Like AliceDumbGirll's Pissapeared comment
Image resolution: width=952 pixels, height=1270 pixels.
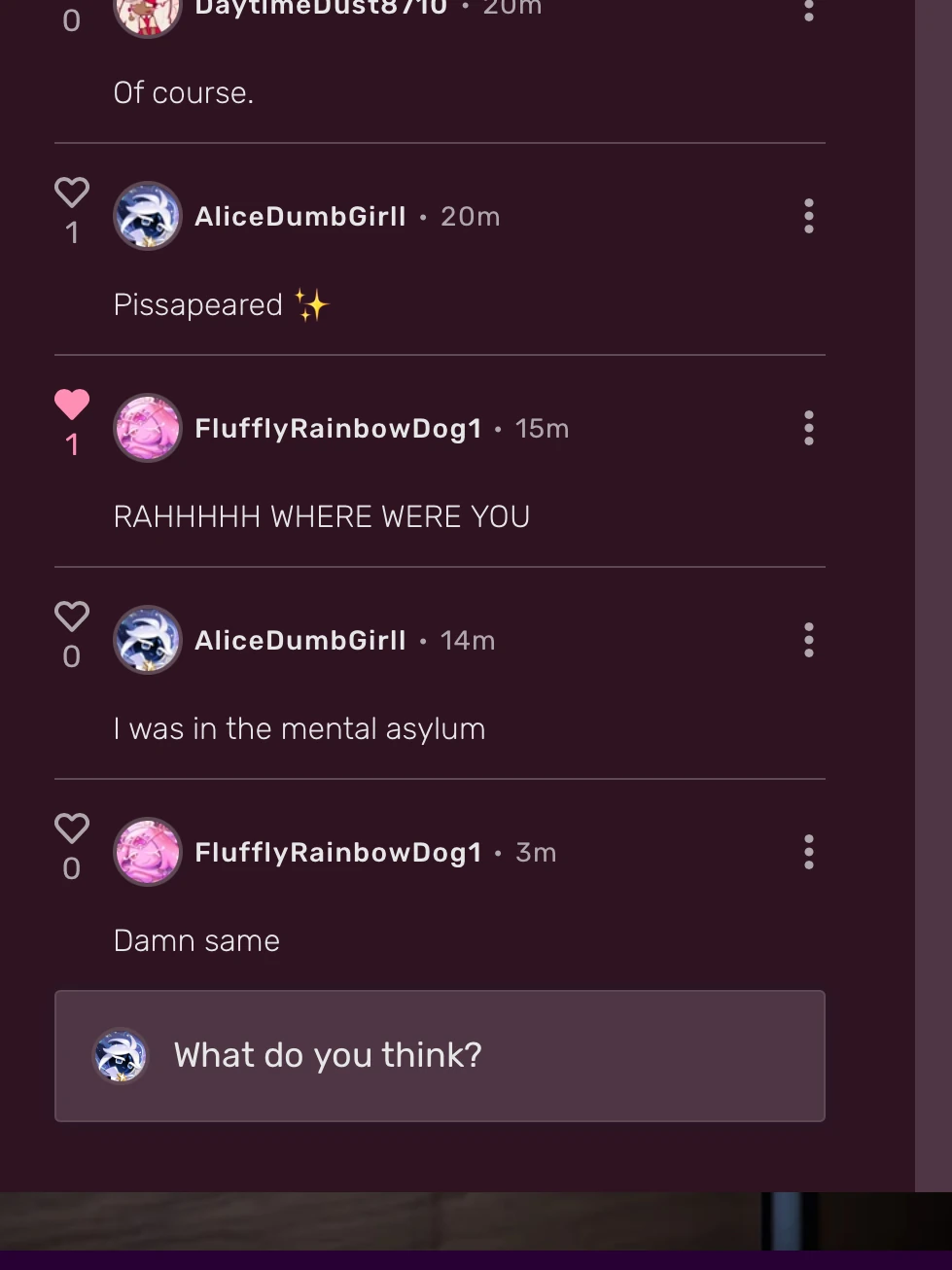pyautogui.click(x=71, y=192)
